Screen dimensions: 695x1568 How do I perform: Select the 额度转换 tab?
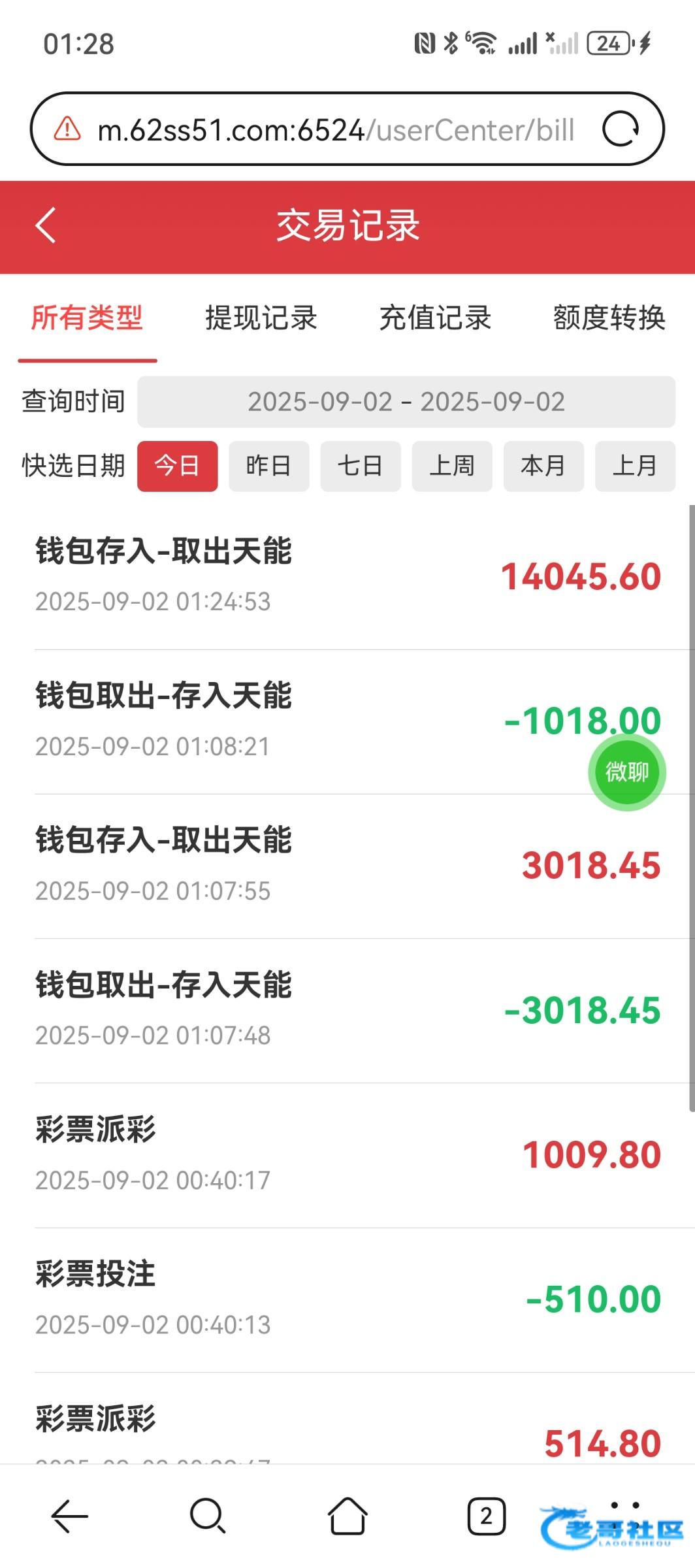[x=609, y=318]
